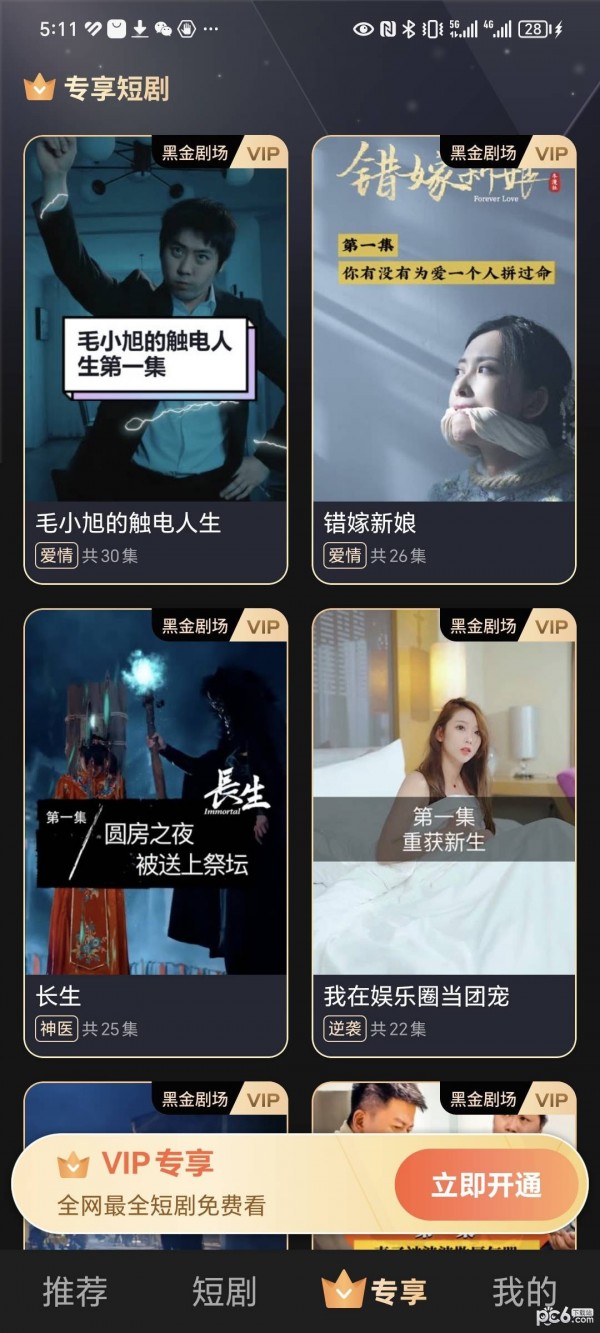Tap 立即开通 to activate VIP
The image size is (600, 1333).
point(486,1186)
